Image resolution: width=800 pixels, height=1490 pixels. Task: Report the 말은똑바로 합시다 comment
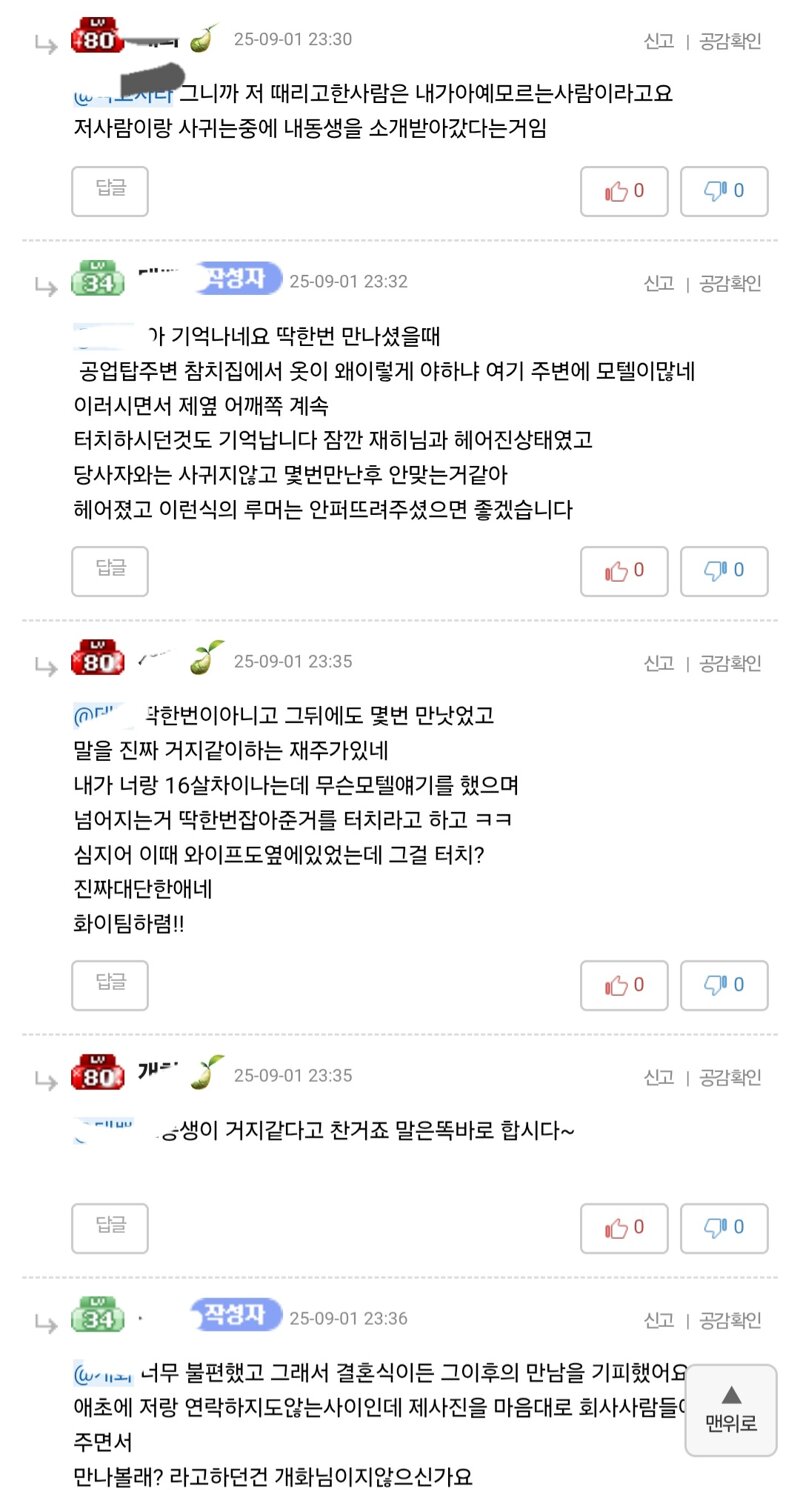pos(658,1077)
